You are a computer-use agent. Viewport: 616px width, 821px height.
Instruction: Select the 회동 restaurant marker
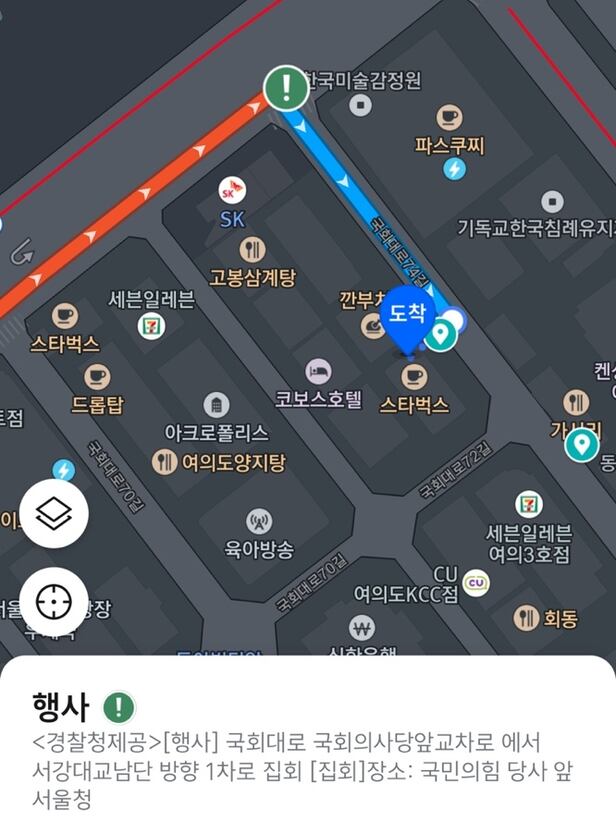(527, 618)
